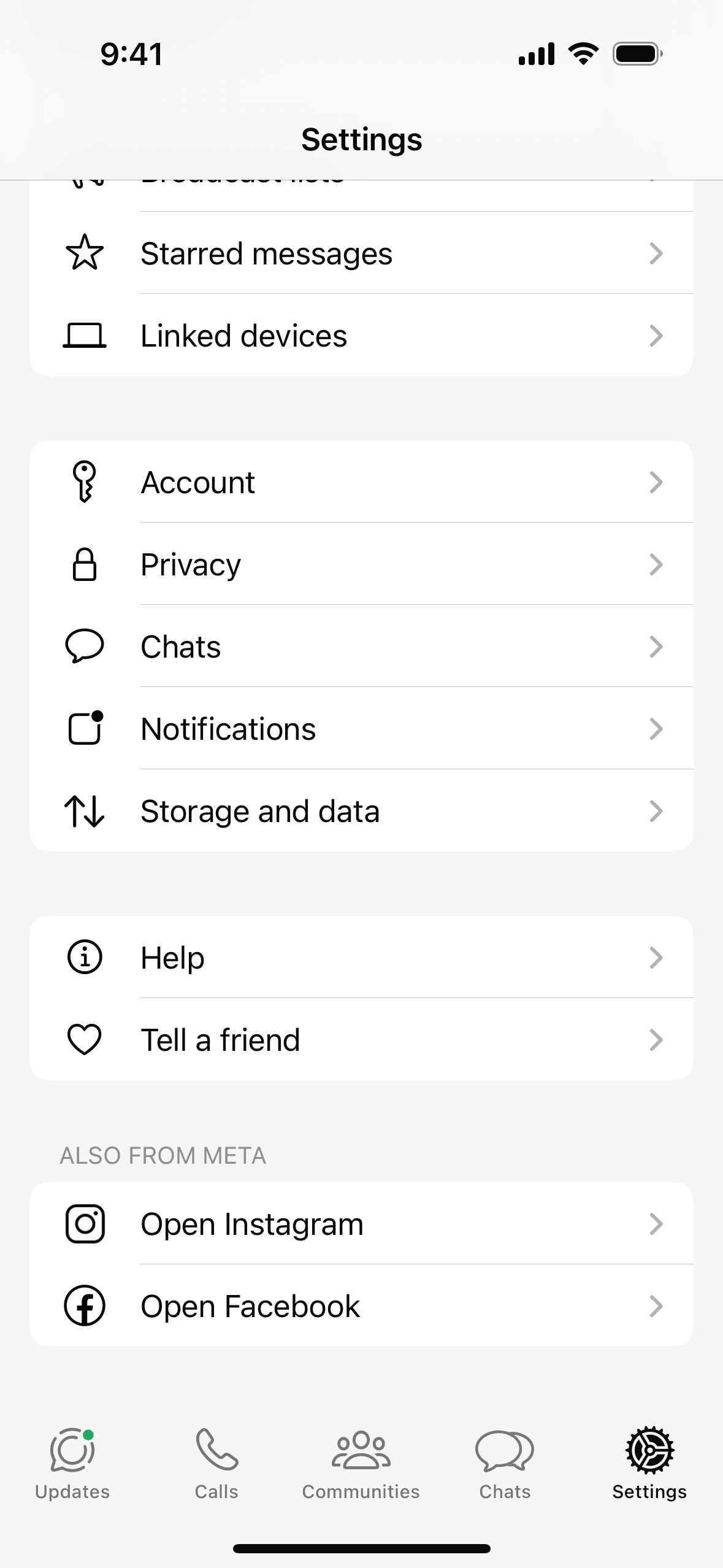723x1568 pixels.
Task: Switch to the Chats tab
Action: click(505, 1463)
